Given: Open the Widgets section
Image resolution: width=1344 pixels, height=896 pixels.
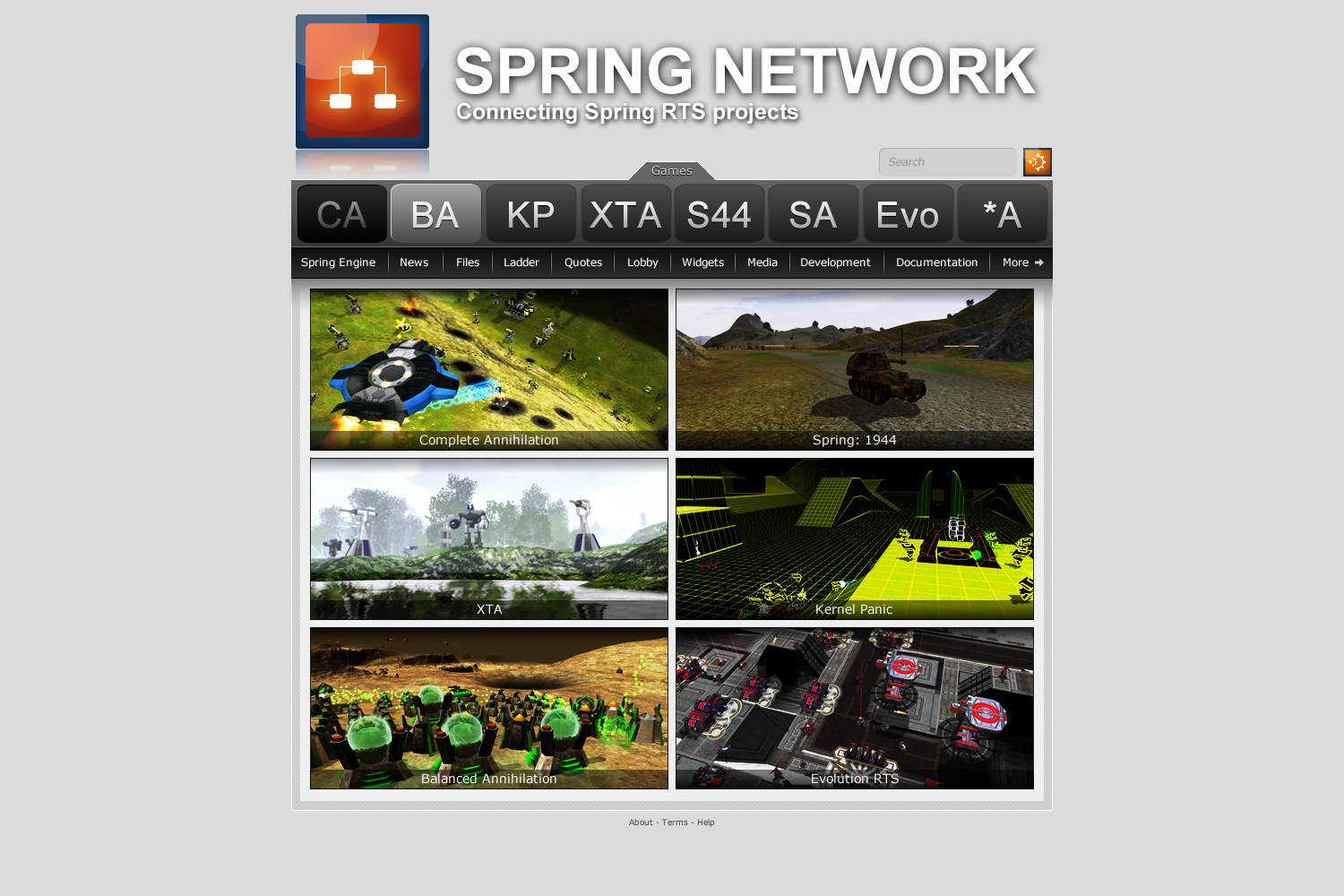Looking at the screenshot, I should tap(702, 263).
